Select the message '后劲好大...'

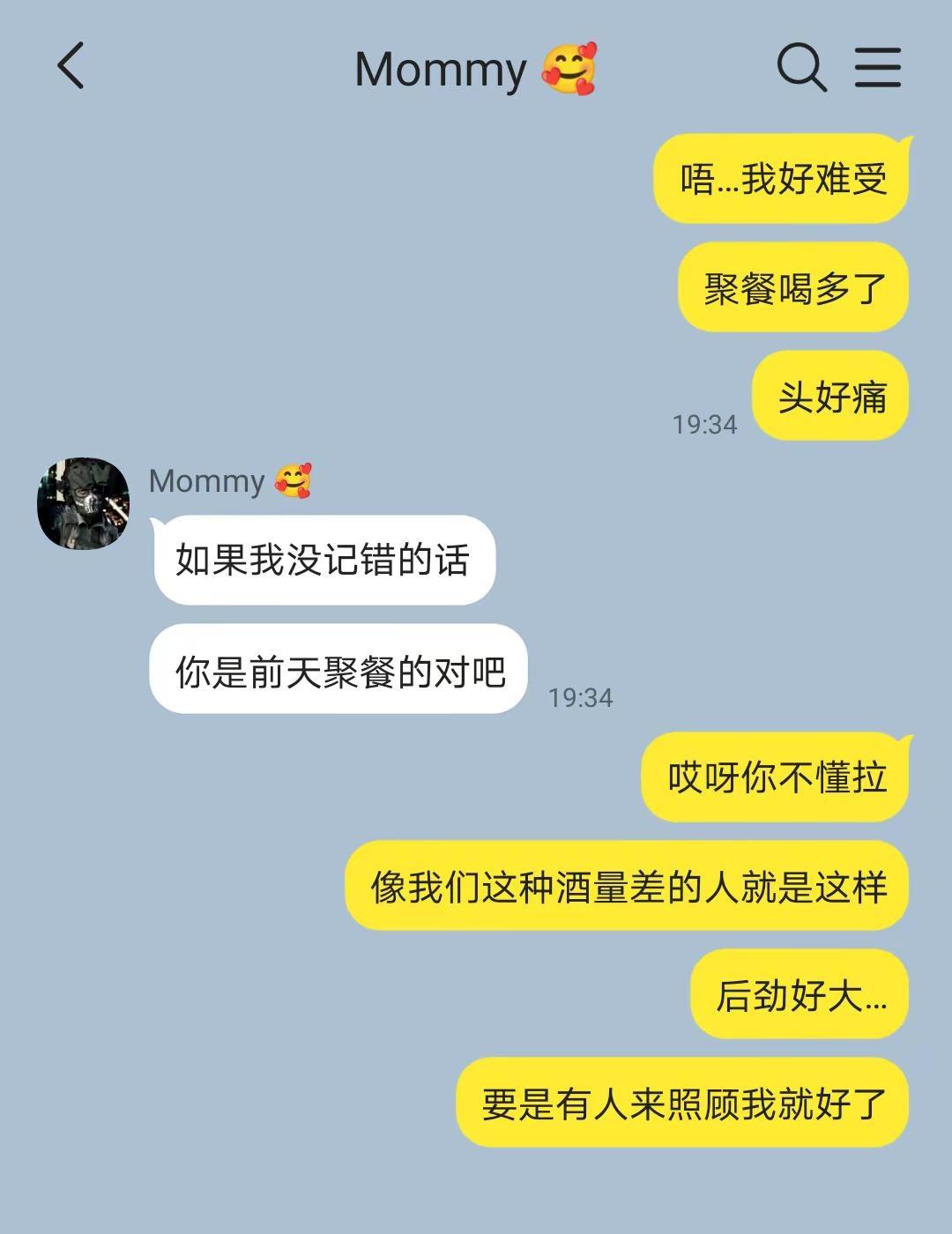point(798,994)
